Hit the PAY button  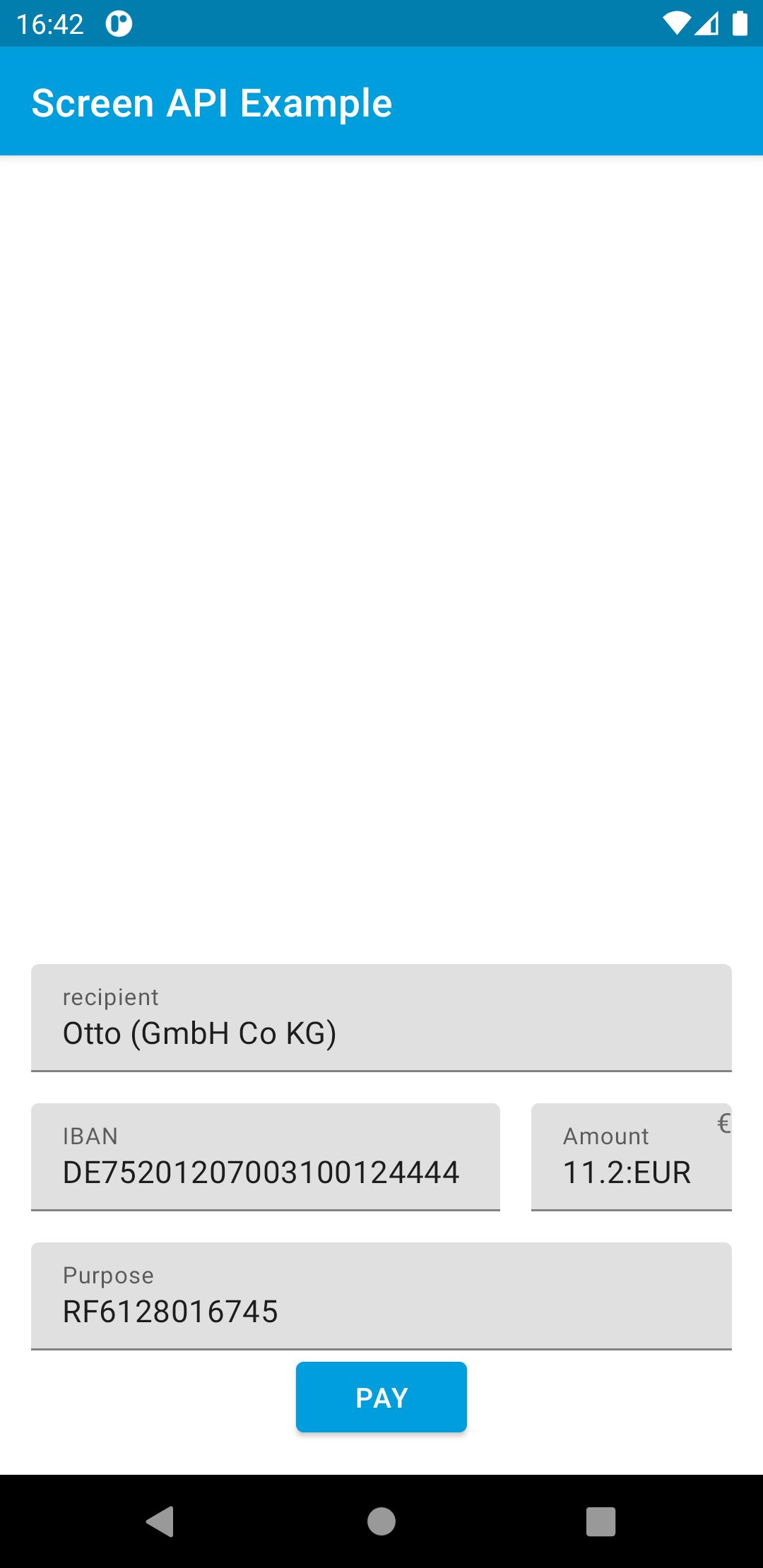(381, 1397)
